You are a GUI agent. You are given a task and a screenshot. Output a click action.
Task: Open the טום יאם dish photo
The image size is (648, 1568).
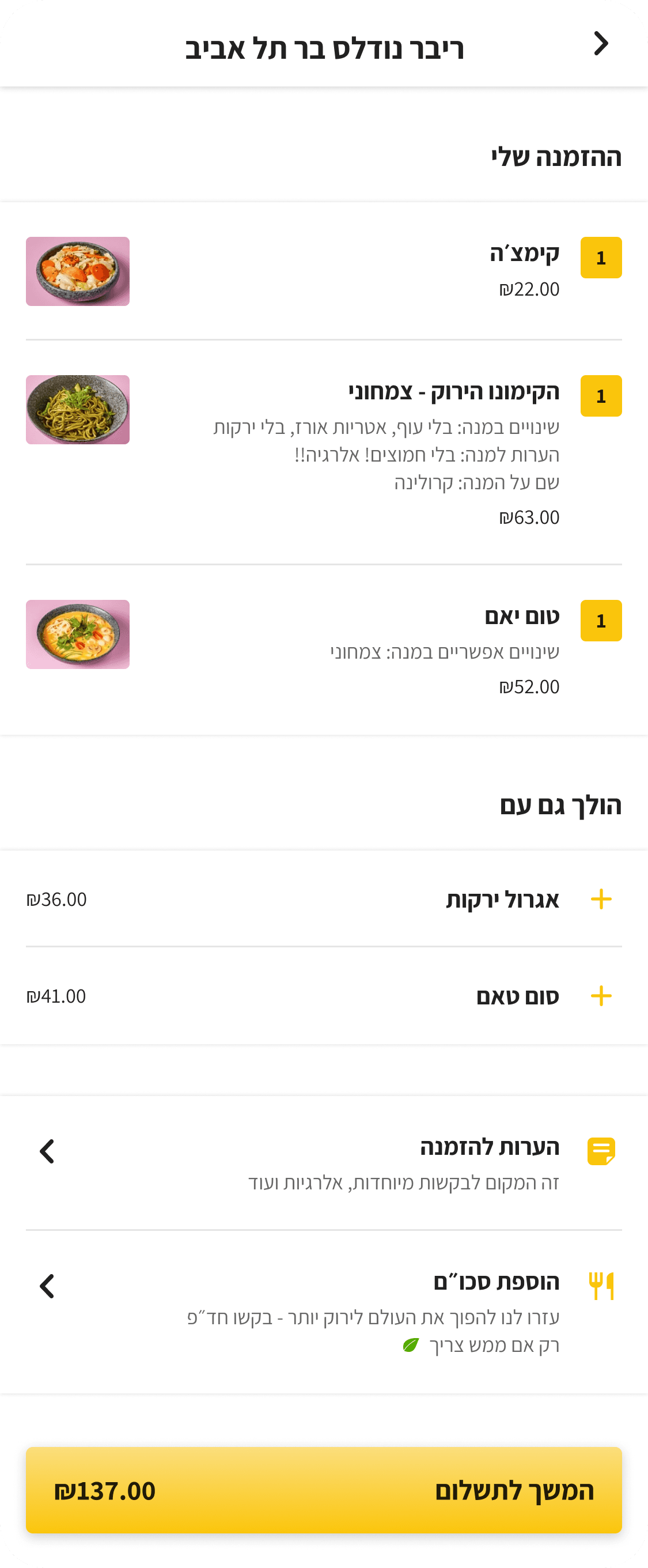[x=78, y=634]
